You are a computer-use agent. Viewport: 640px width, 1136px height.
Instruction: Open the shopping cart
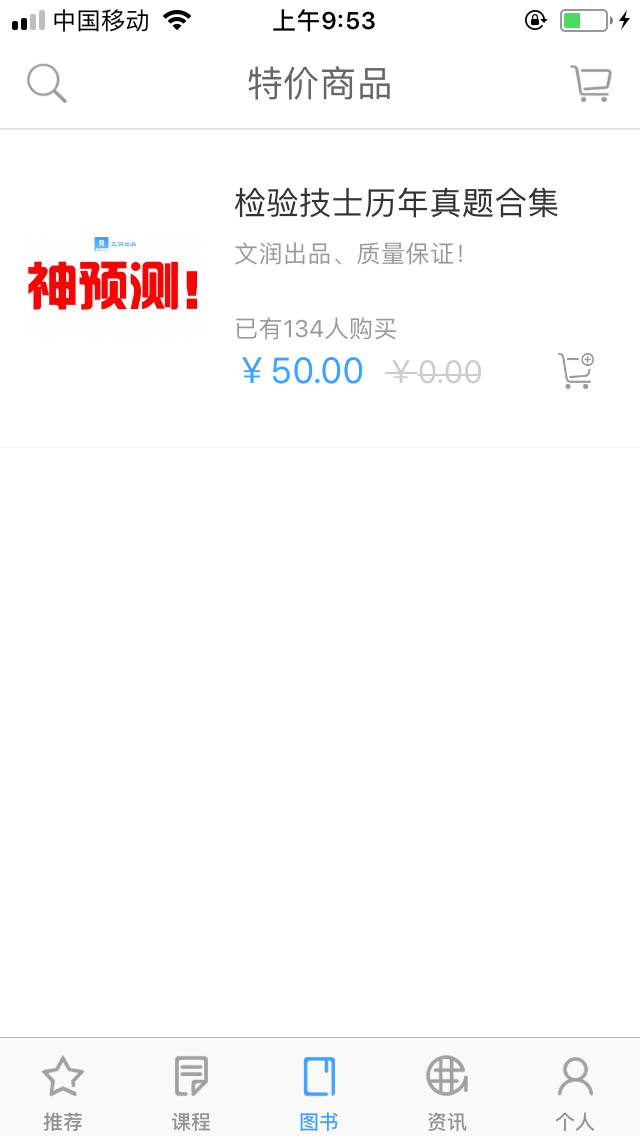pos(590,83)
